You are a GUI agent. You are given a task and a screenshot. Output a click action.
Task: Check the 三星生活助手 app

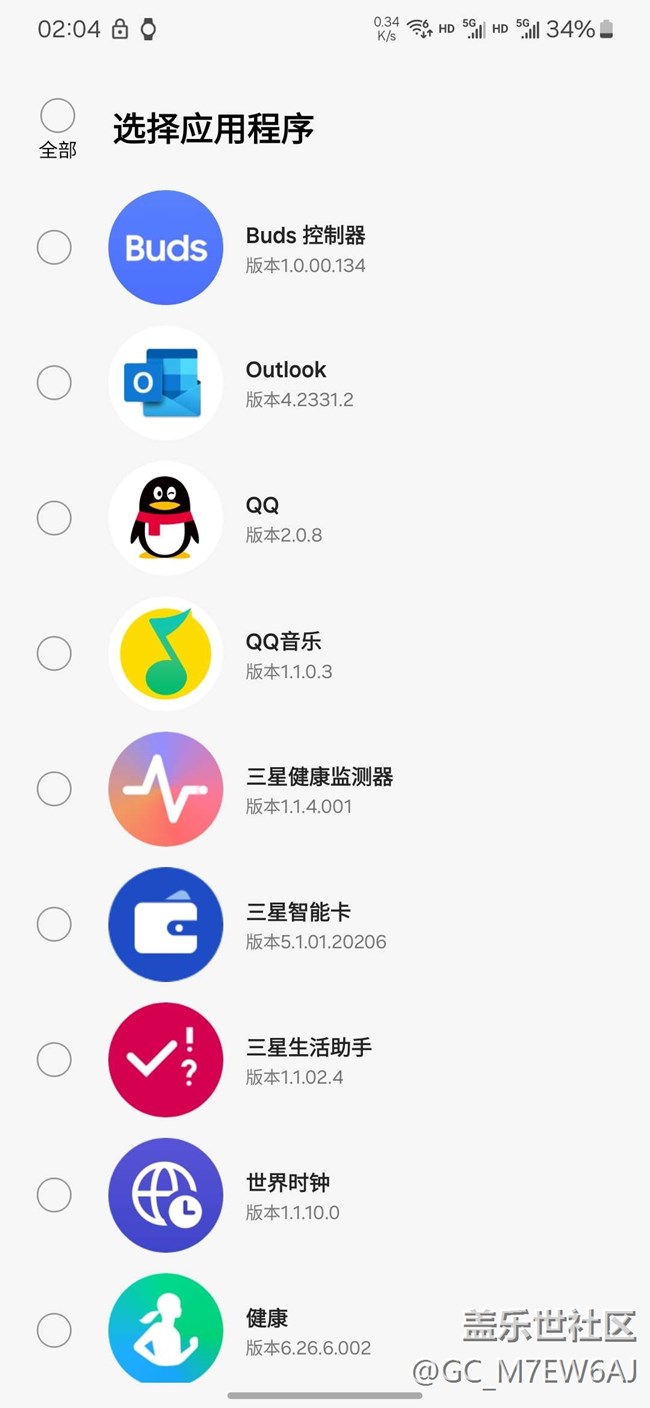(54, 1059)
